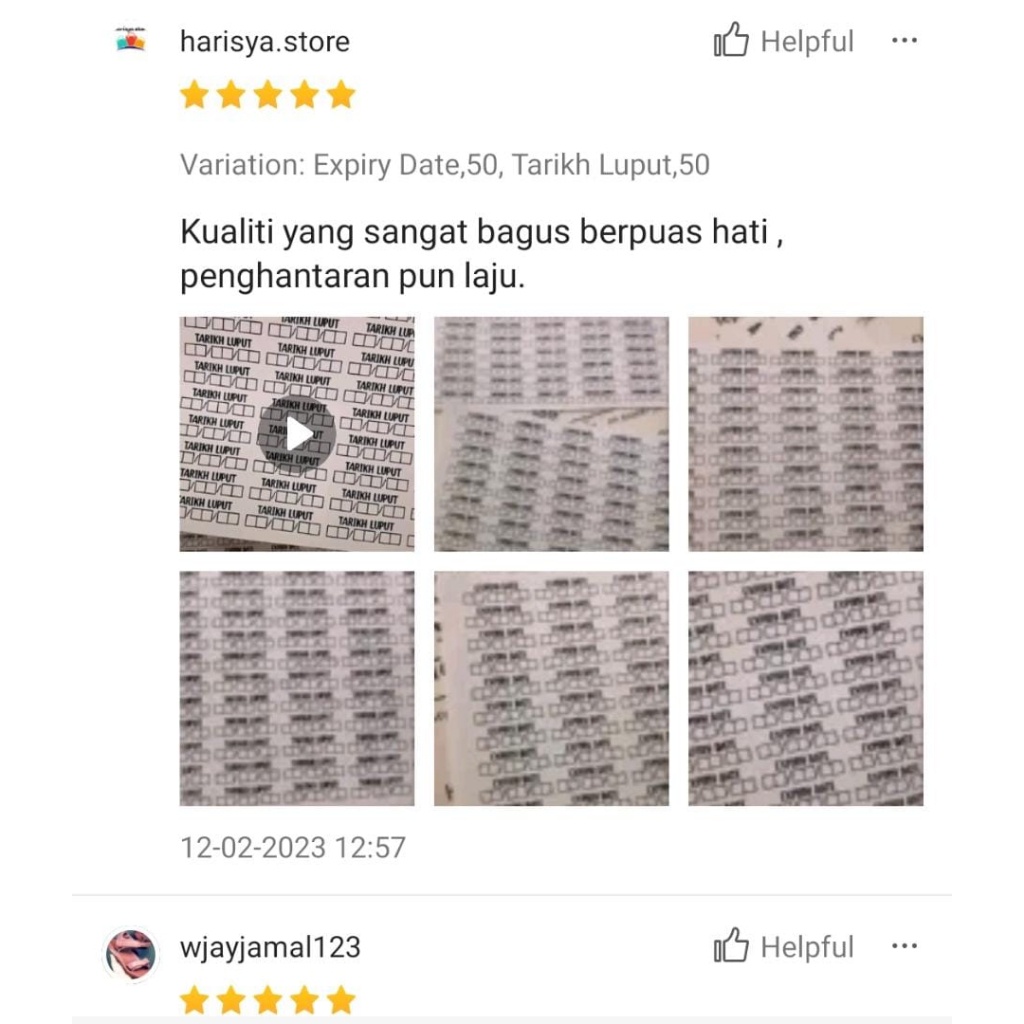Open the second review photo in the top row

click(x=551, y=434)
